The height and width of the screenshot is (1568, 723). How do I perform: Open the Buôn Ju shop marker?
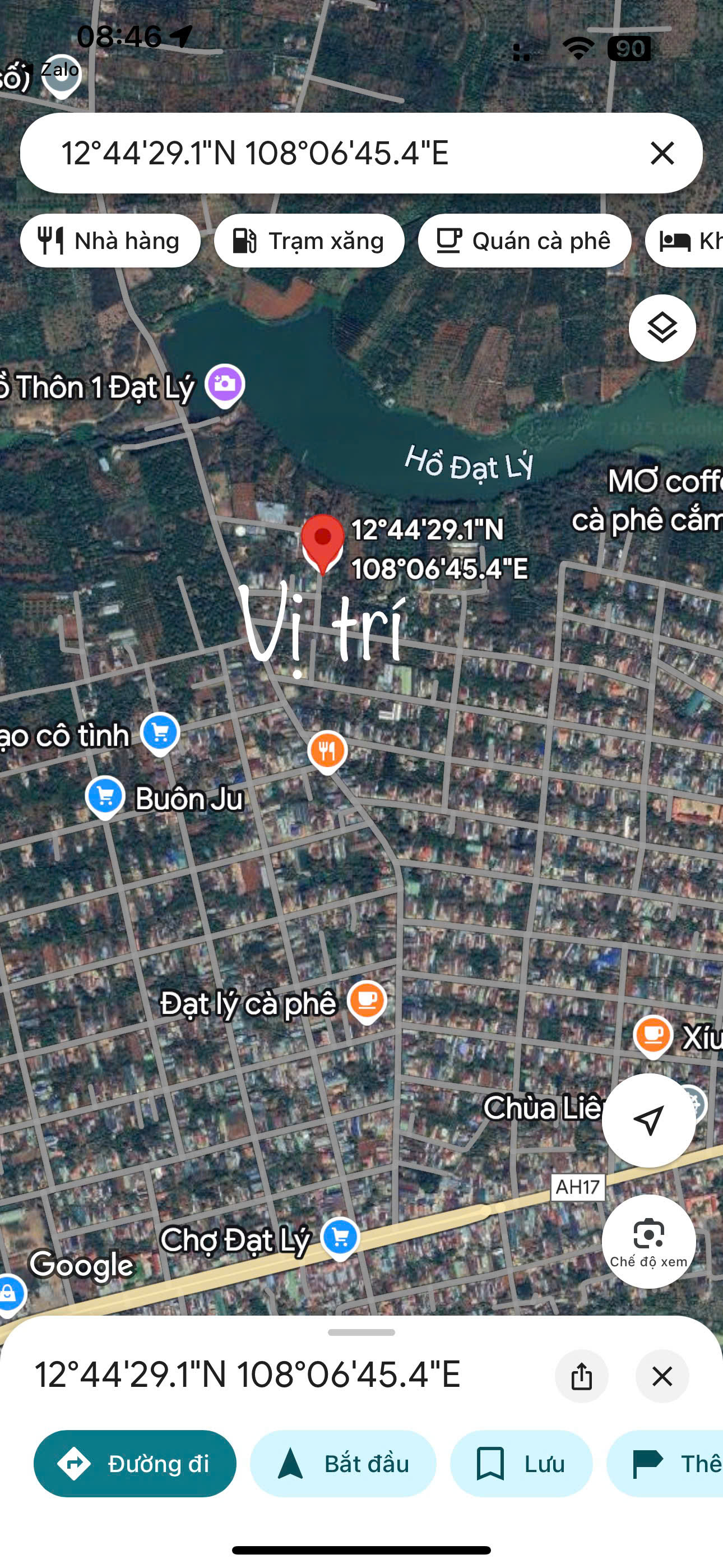click(105, 796)
